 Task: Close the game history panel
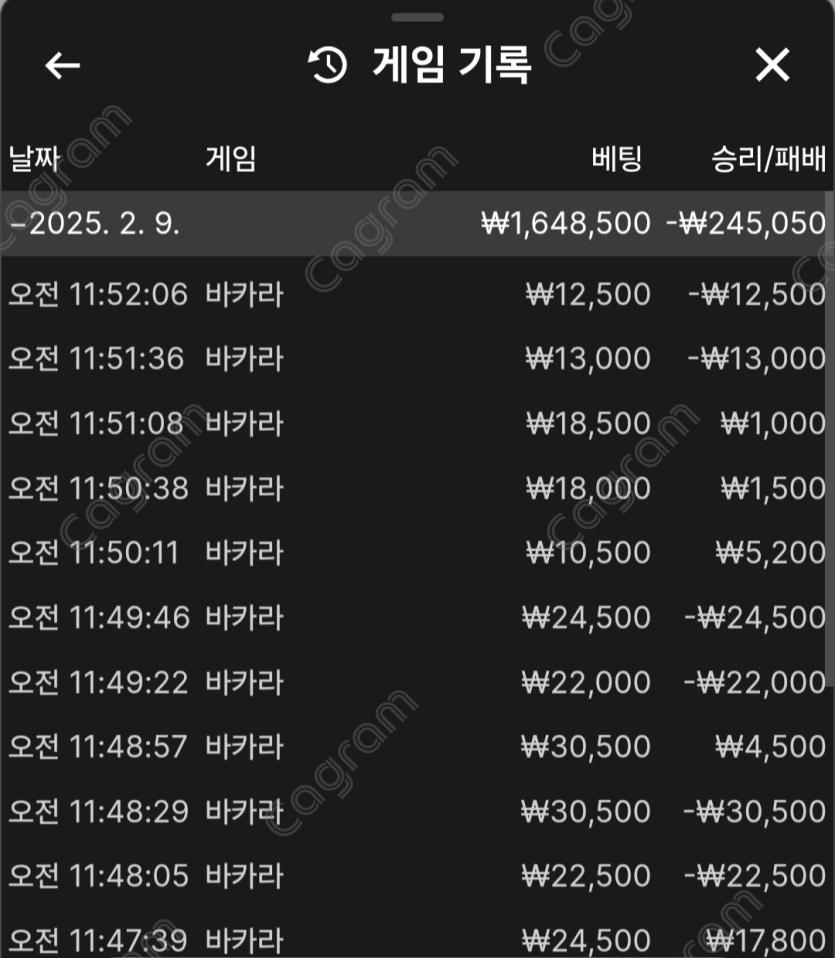coord(772,66)
